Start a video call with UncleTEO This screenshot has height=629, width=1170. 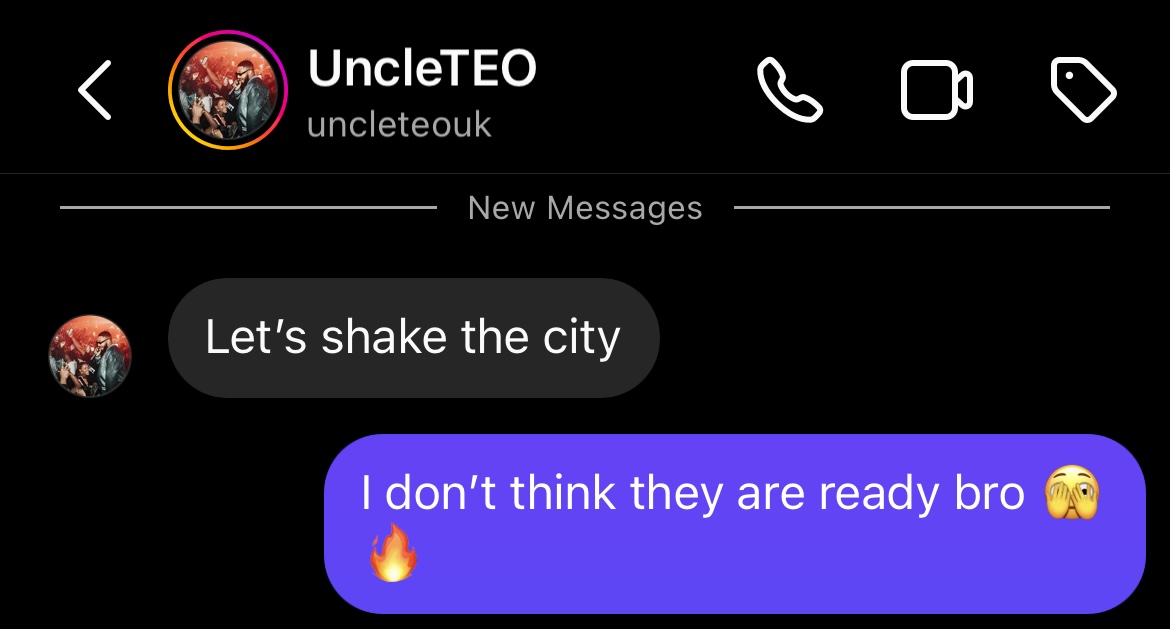[x=937, y=90]
